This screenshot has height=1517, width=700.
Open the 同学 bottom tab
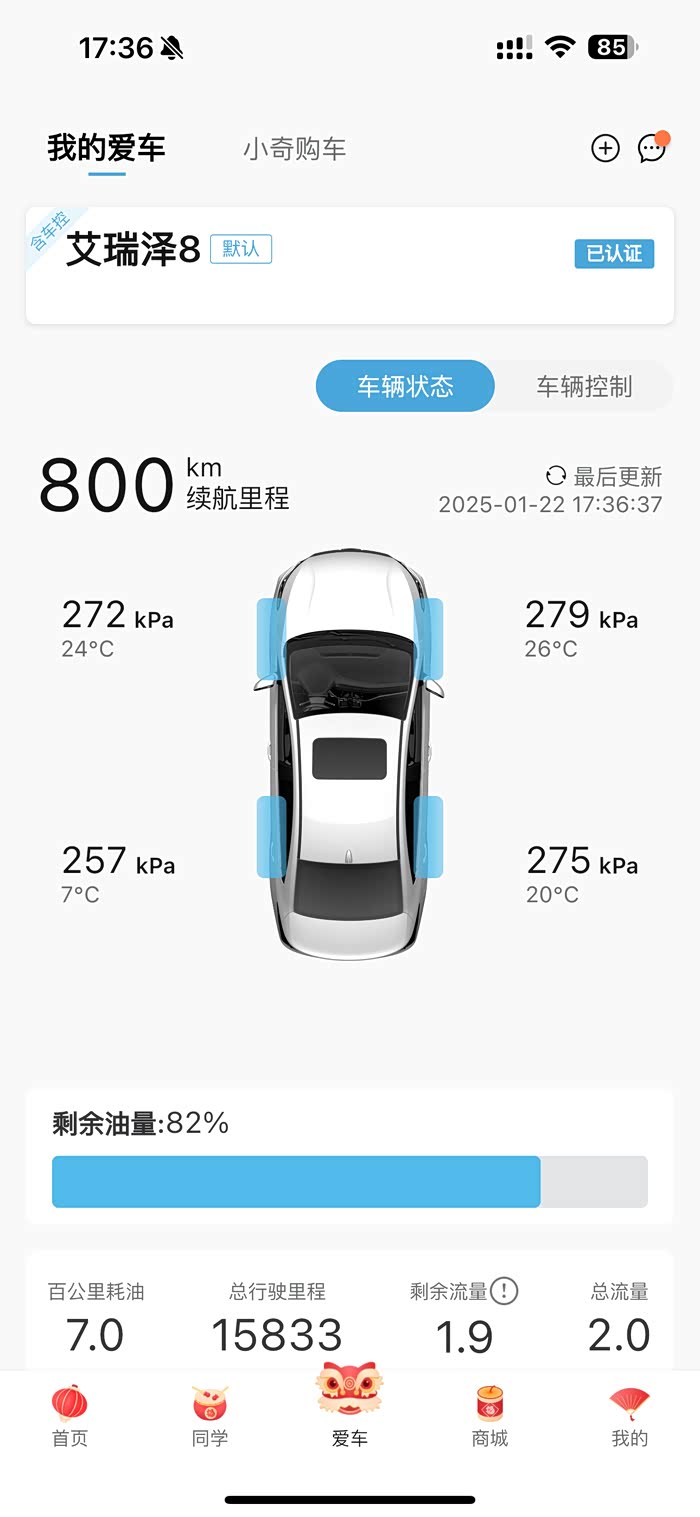[210, 1416]
